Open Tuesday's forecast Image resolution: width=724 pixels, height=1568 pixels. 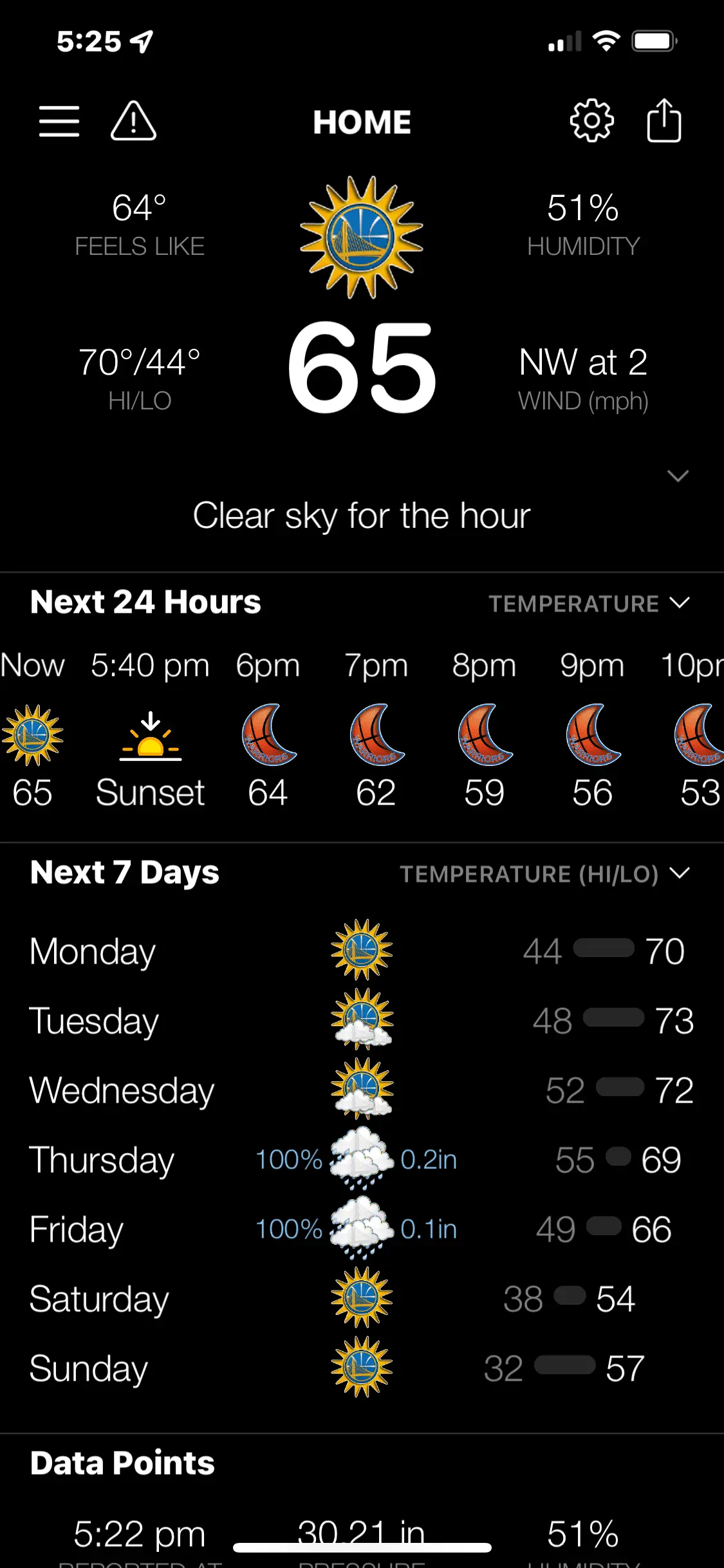(360, 1021)
